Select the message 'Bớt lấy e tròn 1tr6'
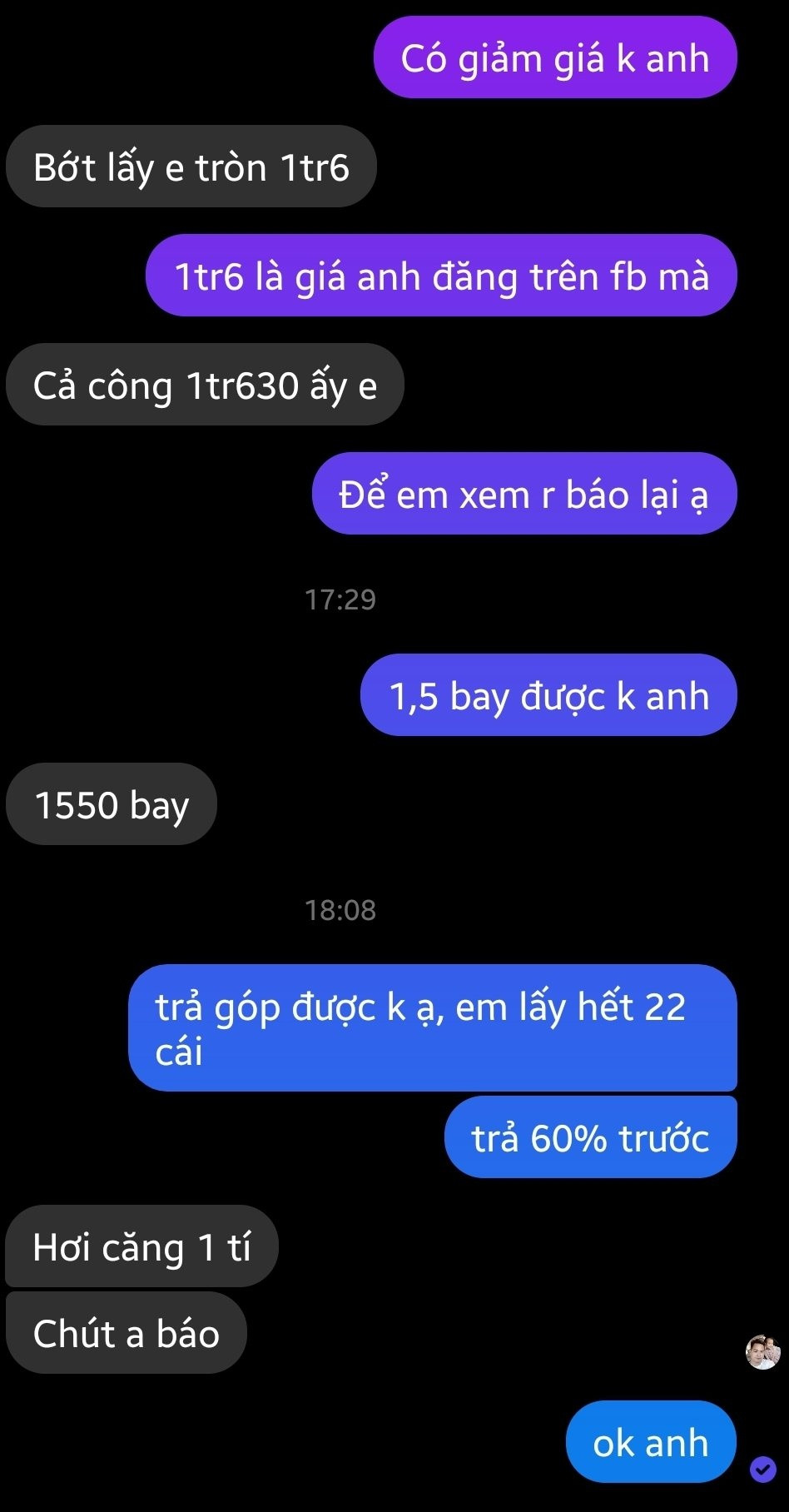Viewport: 789px width, 1512px height. click(x=191, y=166)
